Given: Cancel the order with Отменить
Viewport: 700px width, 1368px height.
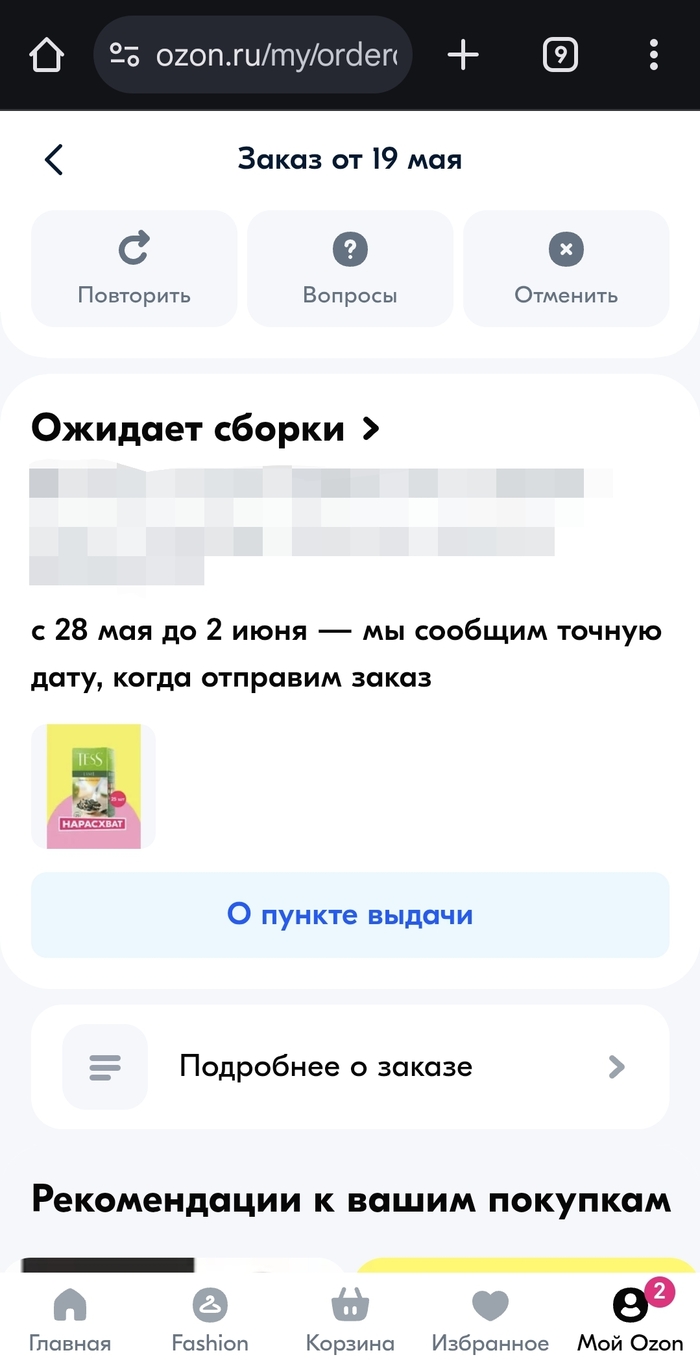Looking at the screenshot, I should tap(566, 268).
